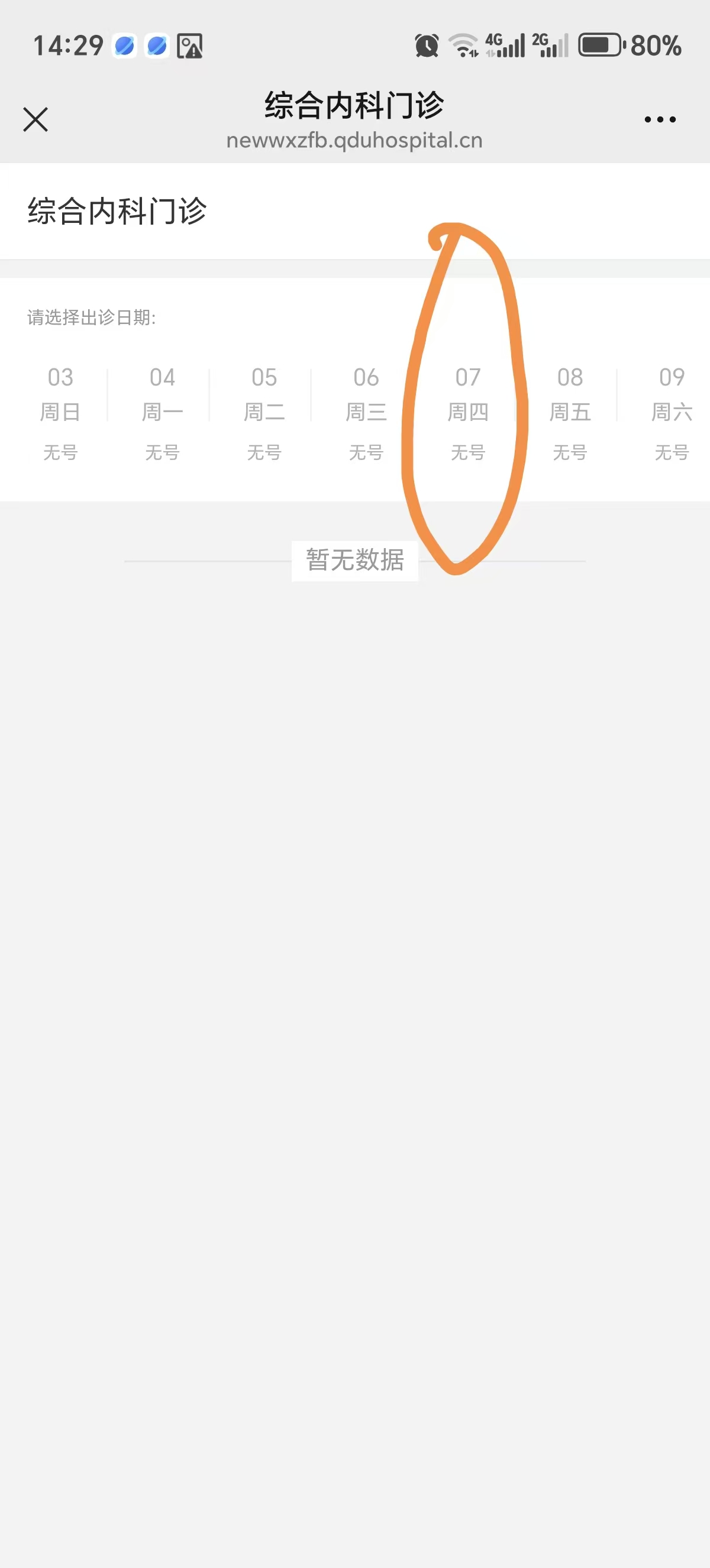Open the three-dot overflow menu
The image size is (710, 1568).
(x=660, y=119)
